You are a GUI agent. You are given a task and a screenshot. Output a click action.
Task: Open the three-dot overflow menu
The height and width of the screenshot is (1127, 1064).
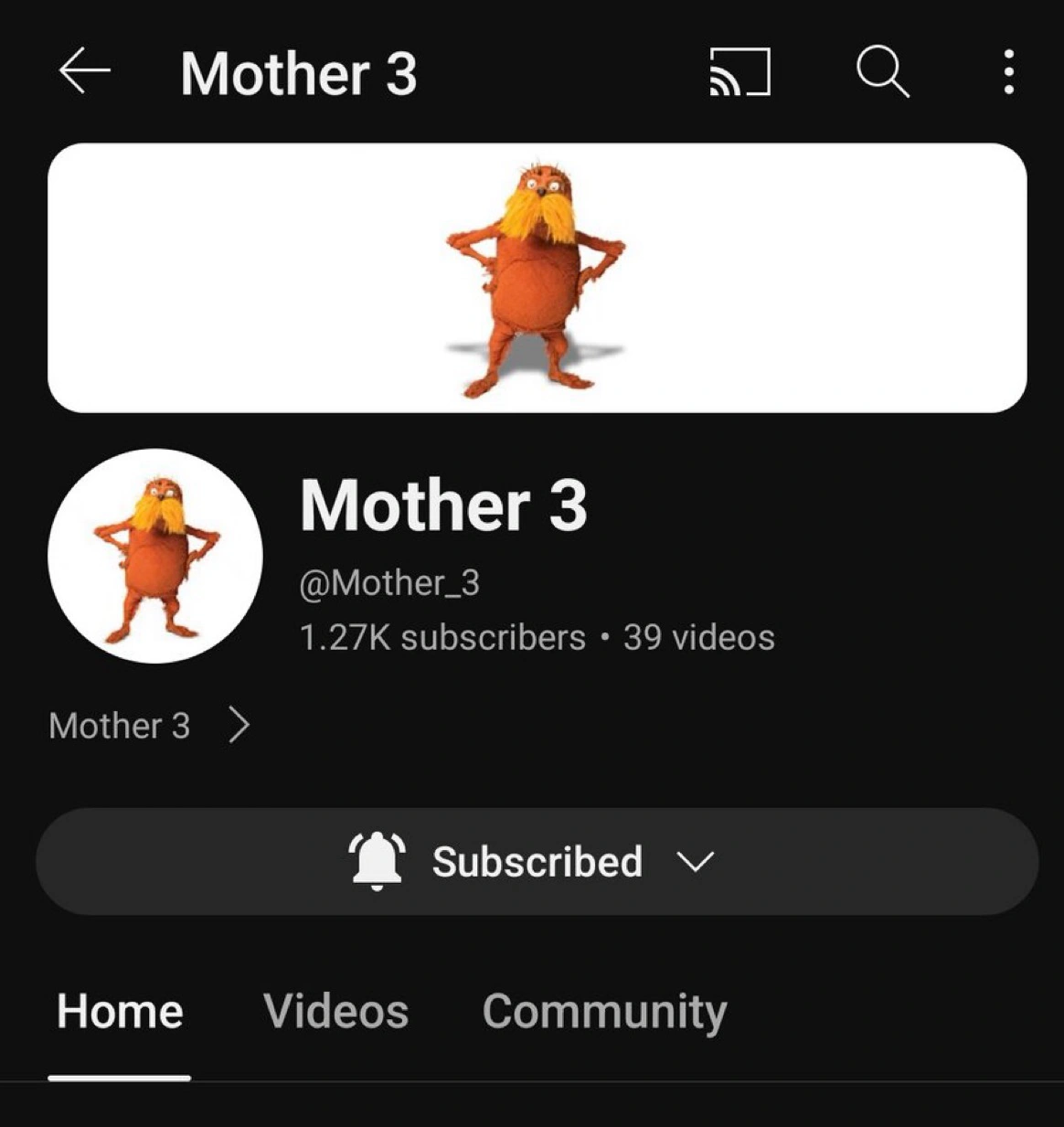[x=1007, y=73]
